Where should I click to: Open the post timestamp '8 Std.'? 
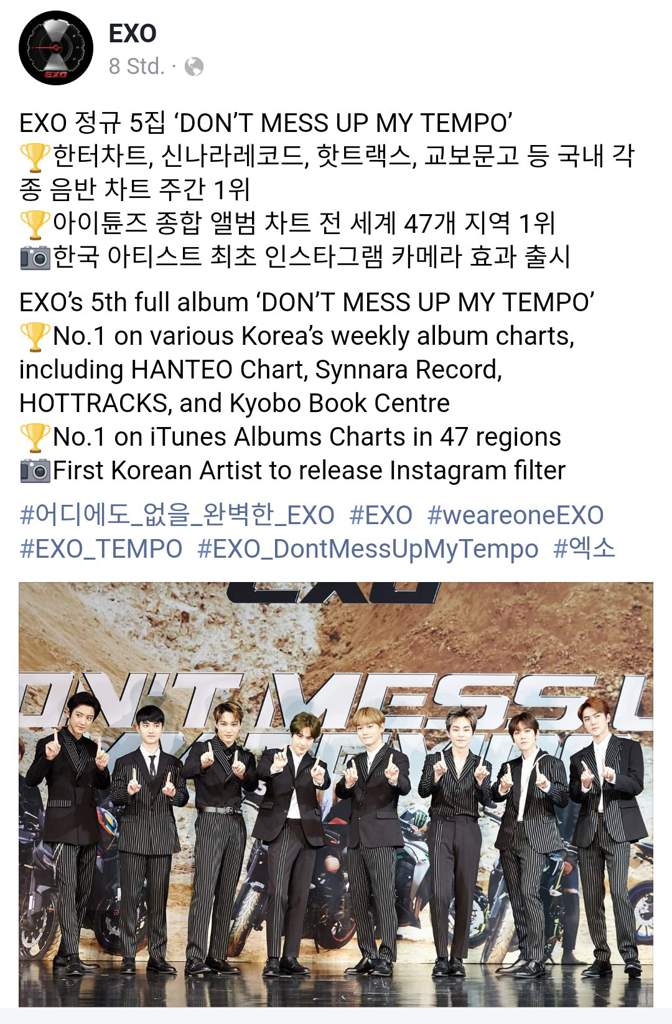pyautogui.click(x=136, y=67)
